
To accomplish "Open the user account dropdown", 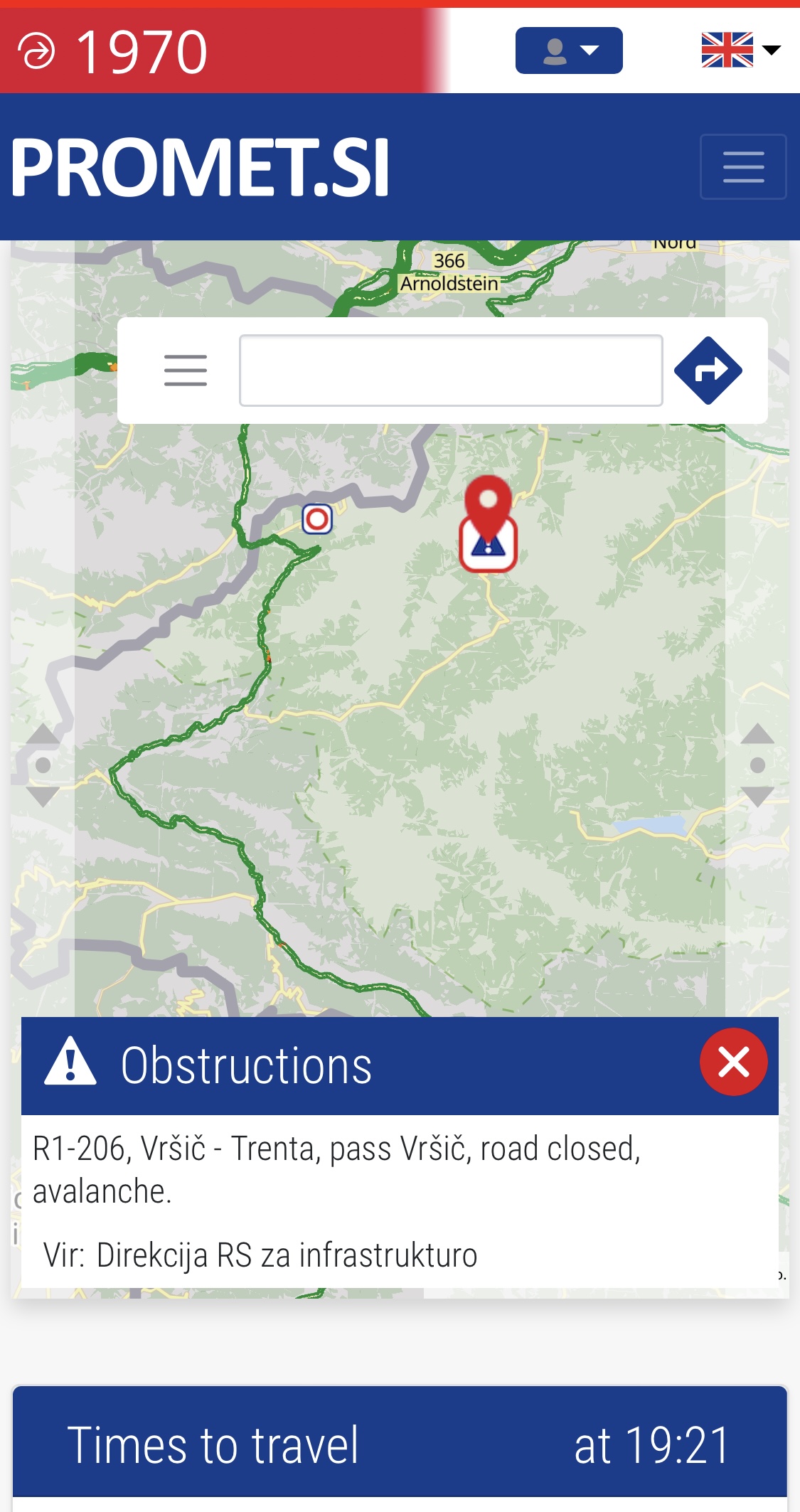I will coord(569,50).
